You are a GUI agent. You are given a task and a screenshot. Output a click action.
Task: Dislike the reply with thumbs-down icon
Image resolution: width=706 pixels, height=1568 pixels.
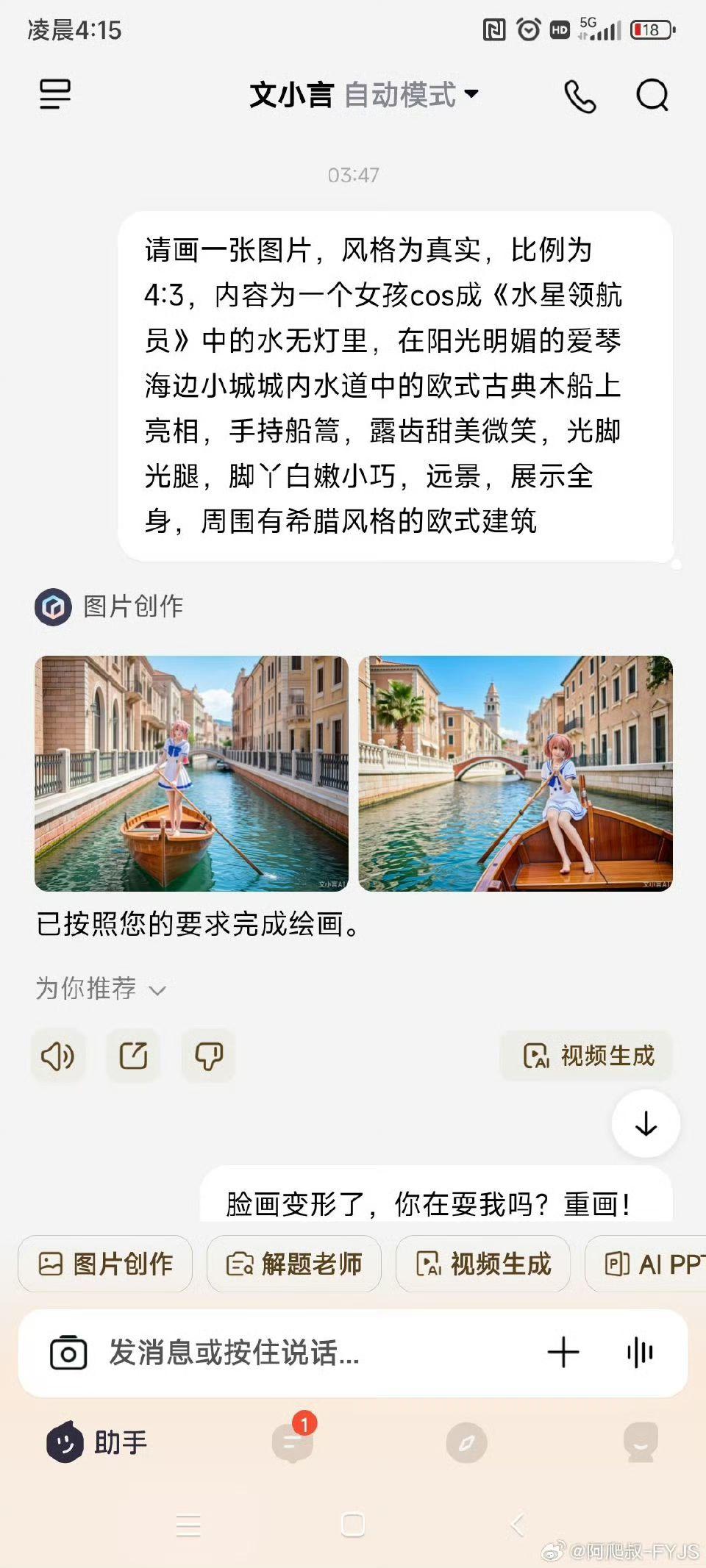(208, 1056)
